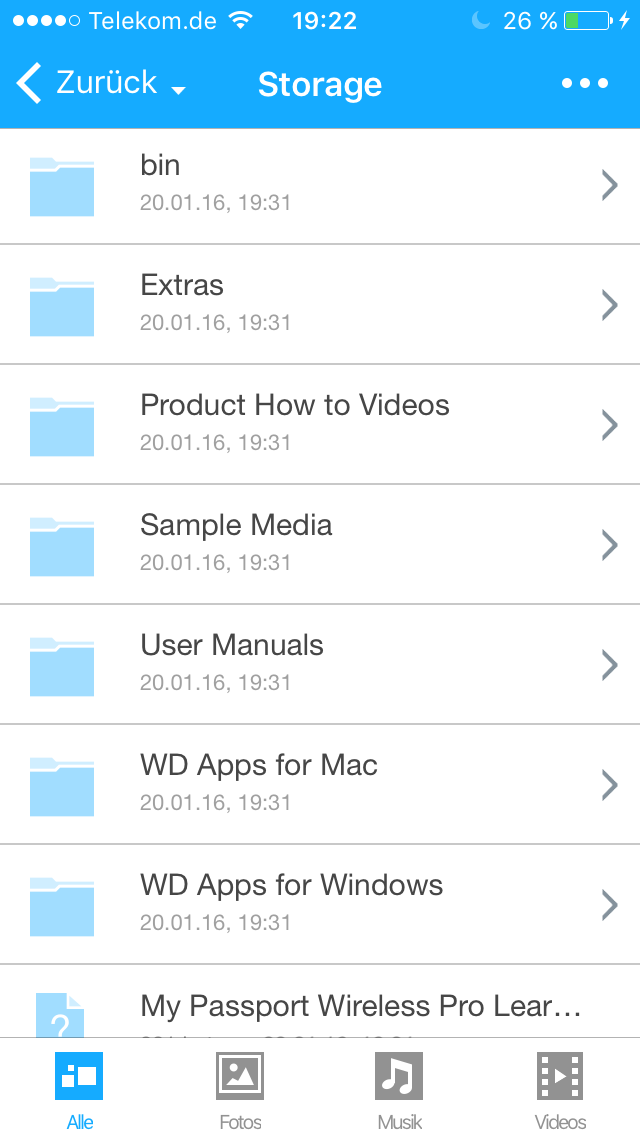
Task: Open the WD Apps for Mac folder
Action: point(320,785)
